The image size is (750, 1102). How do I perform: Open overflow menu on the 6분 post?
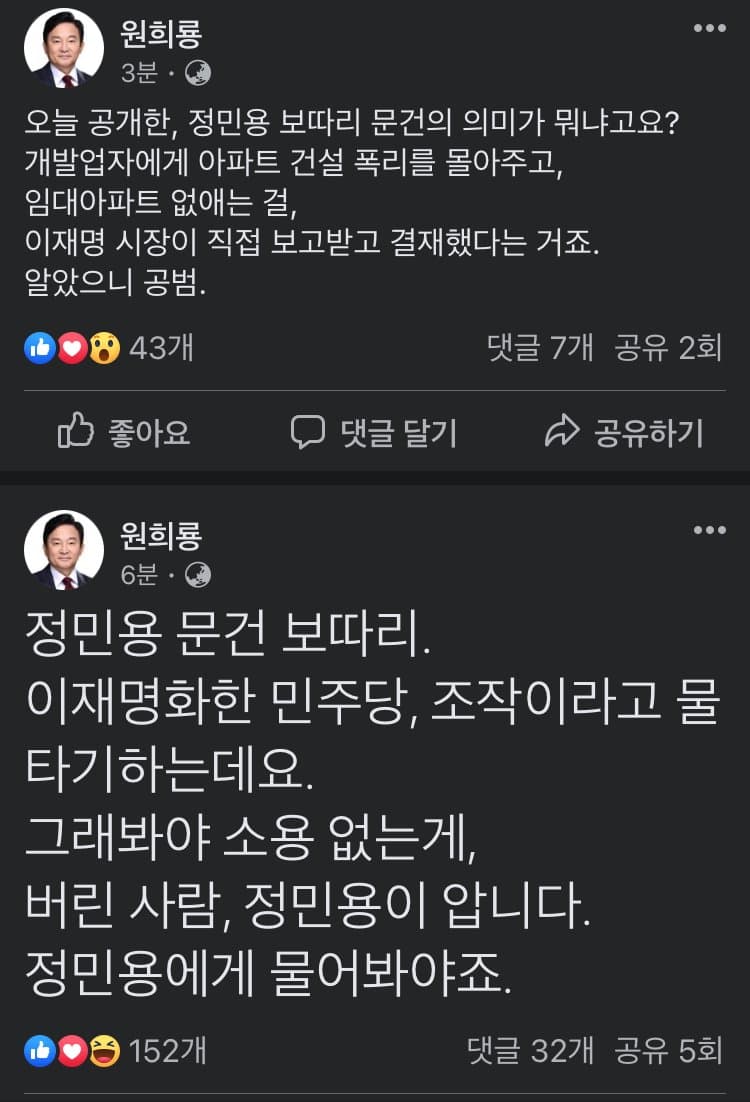(709, 530)
